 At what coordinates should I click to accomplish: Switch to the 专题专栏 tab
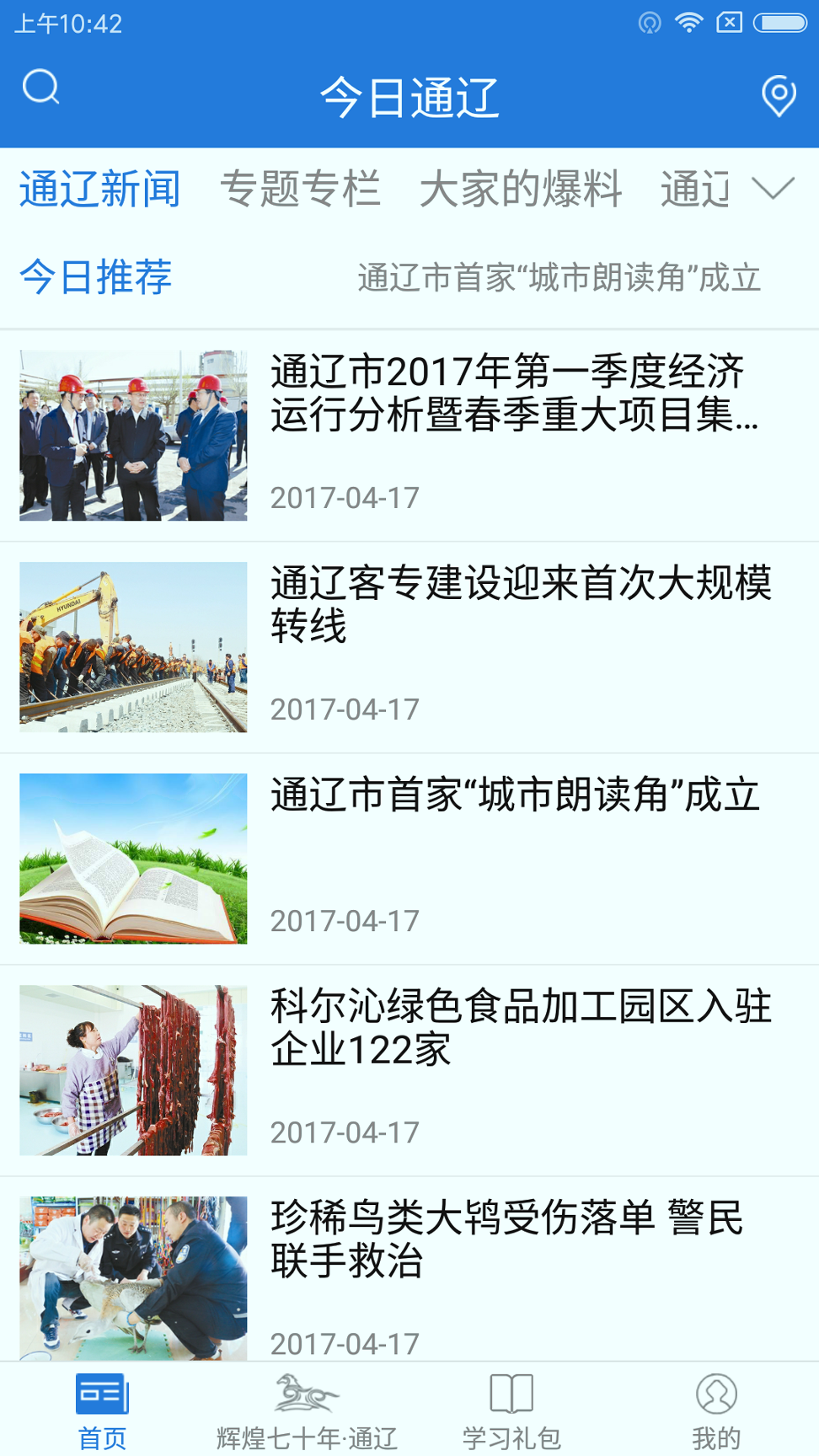tap(303, 190)
